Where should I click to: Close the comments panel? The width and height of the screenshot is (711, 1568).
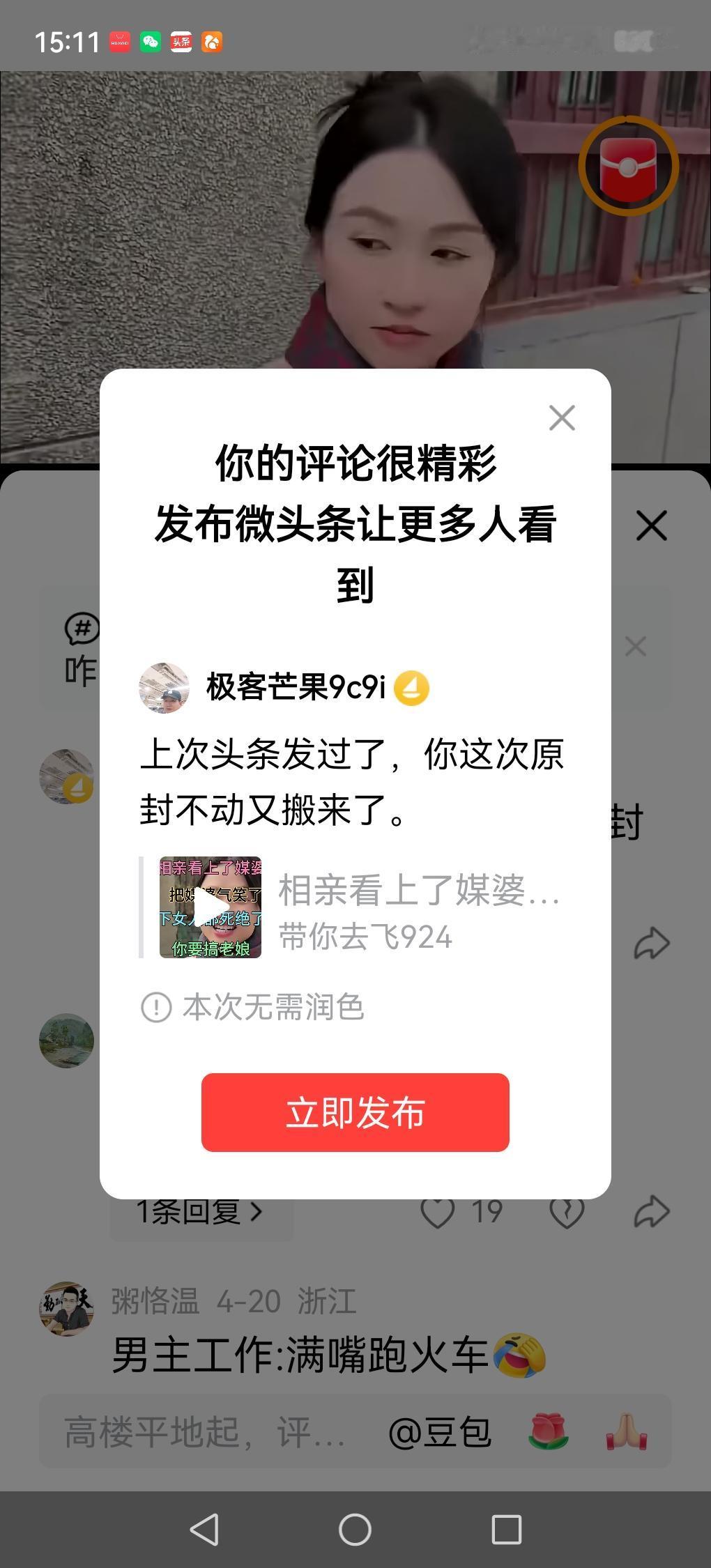pos(651,526)
